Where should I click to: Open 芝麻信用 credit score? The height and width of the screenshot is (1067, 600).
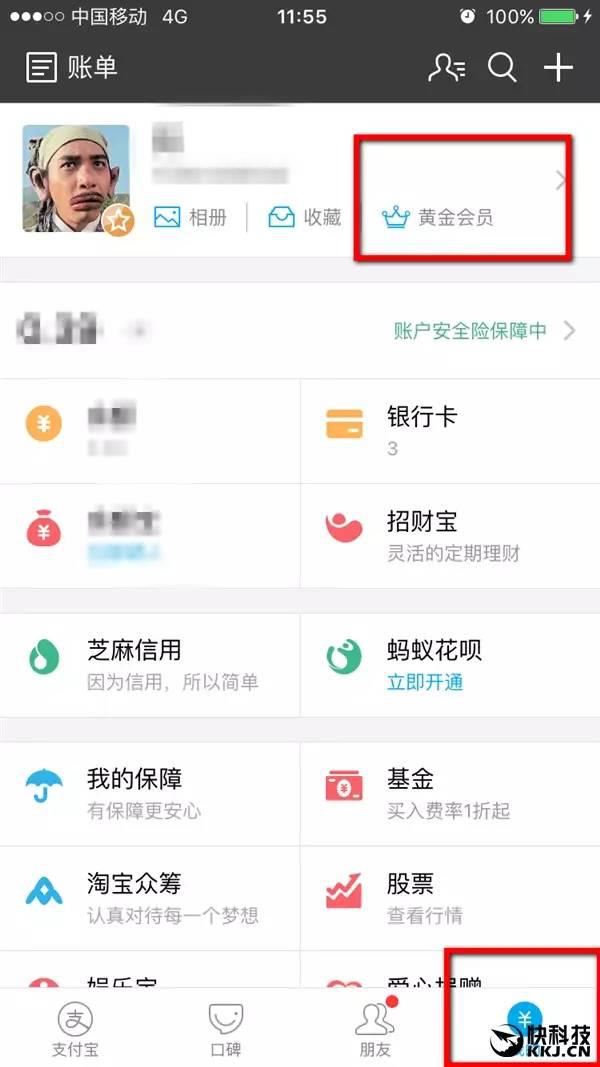point(150,664)
